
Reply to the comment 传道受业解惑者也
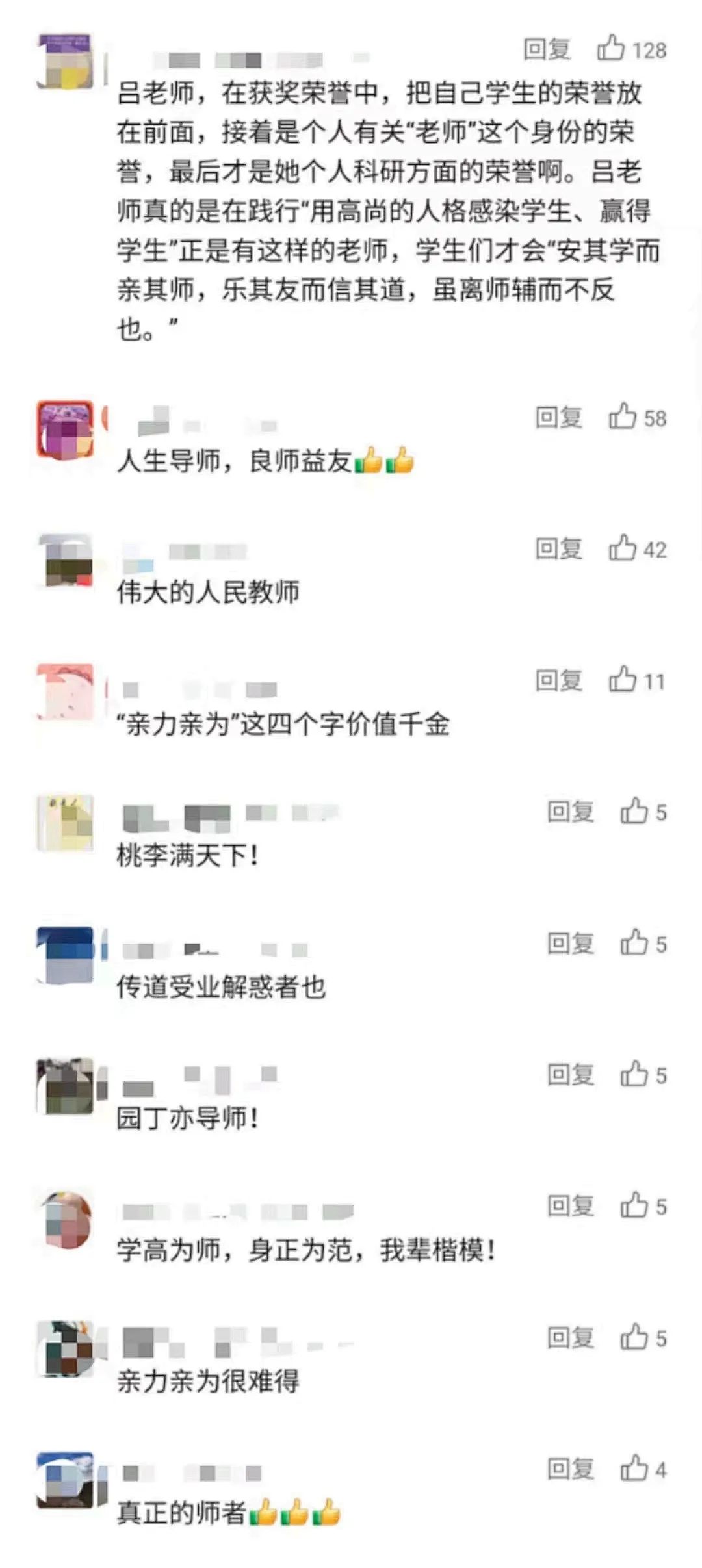coord(571,944)
